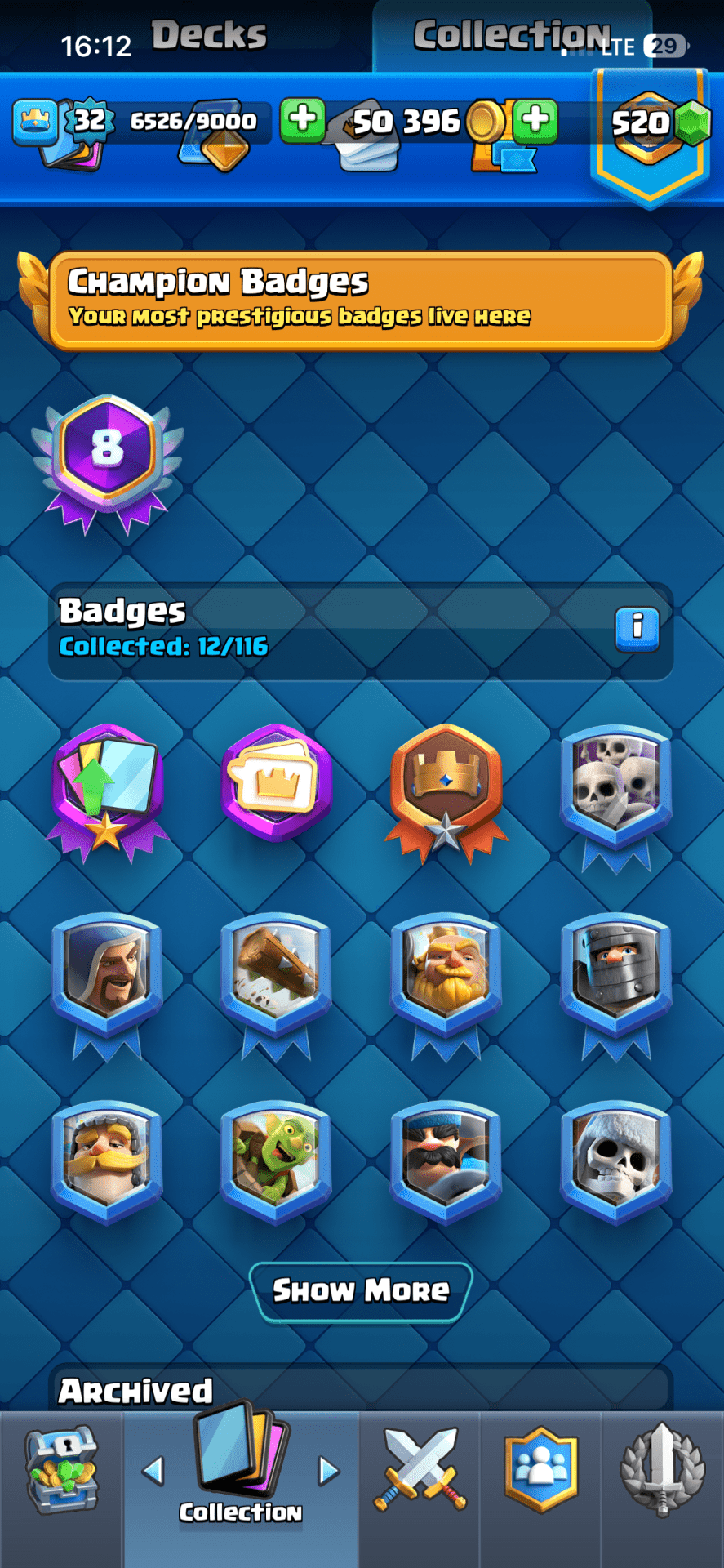Open the gems shop showing 520
The width and height of the screenshot is (724, 1568).
(x=650, y=124)
